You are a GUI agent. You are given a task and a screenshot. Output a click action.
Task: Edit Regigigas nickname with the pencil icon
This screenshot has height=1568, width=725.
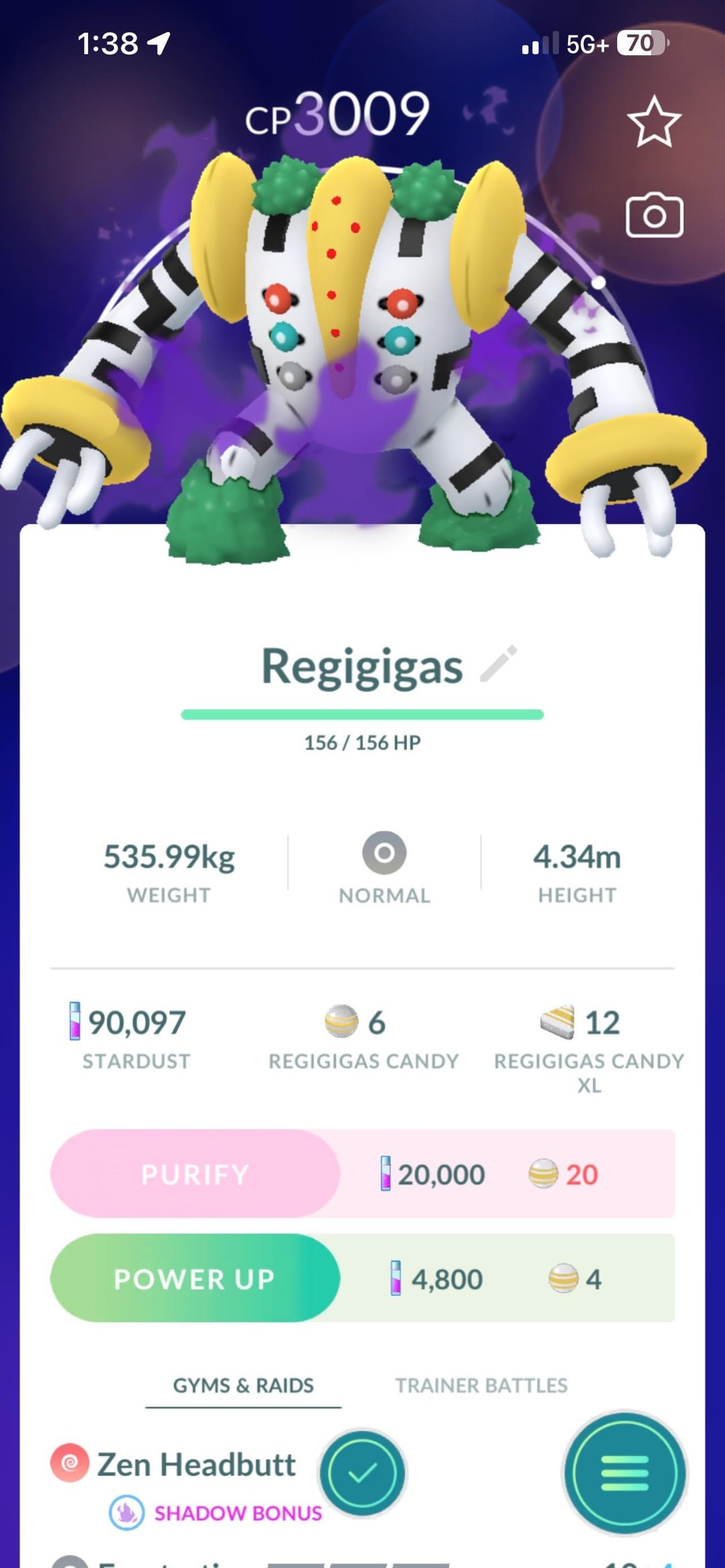coord(499,664)
